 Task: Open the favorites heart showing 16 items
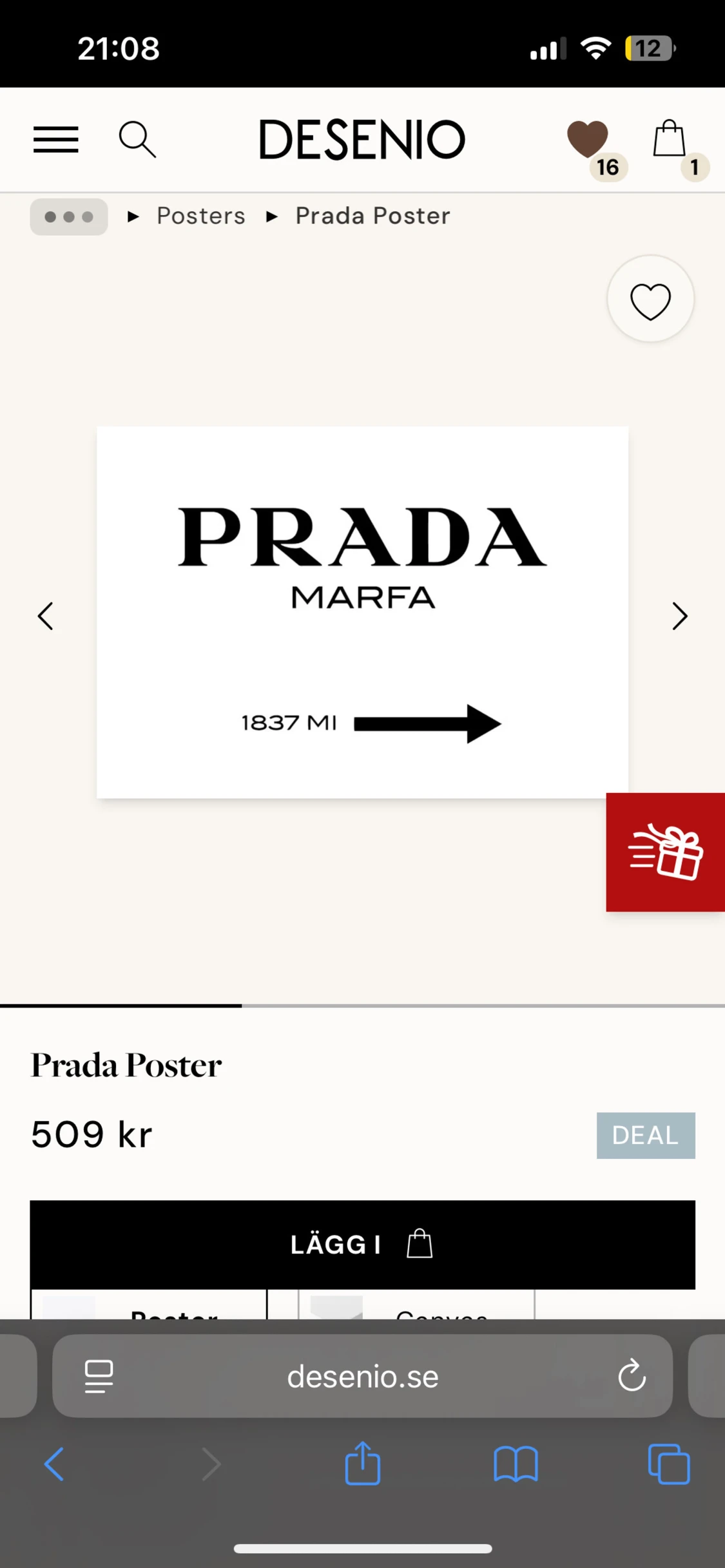point(588,139)
